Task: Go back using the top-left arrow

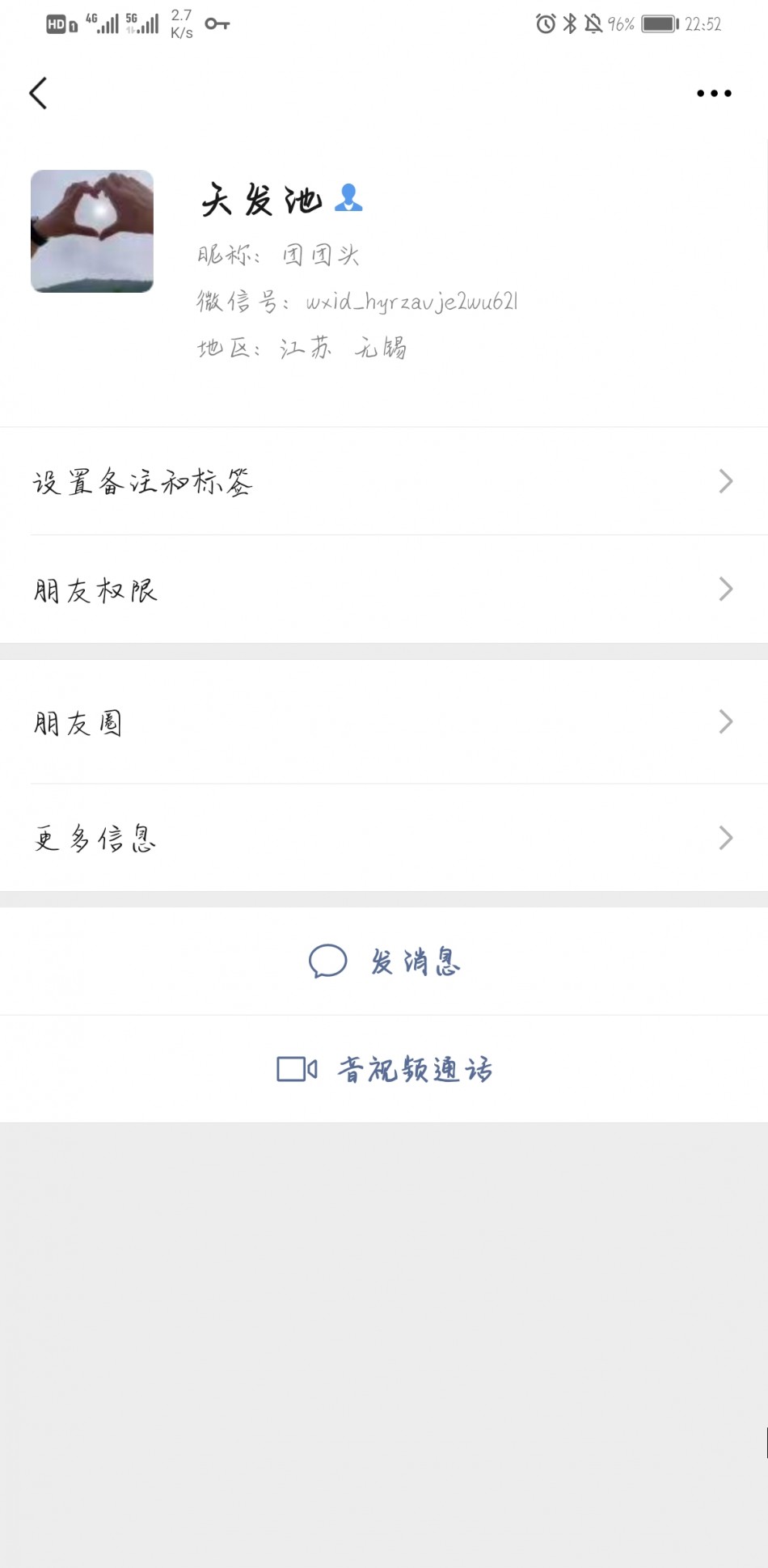Action: 38,93
